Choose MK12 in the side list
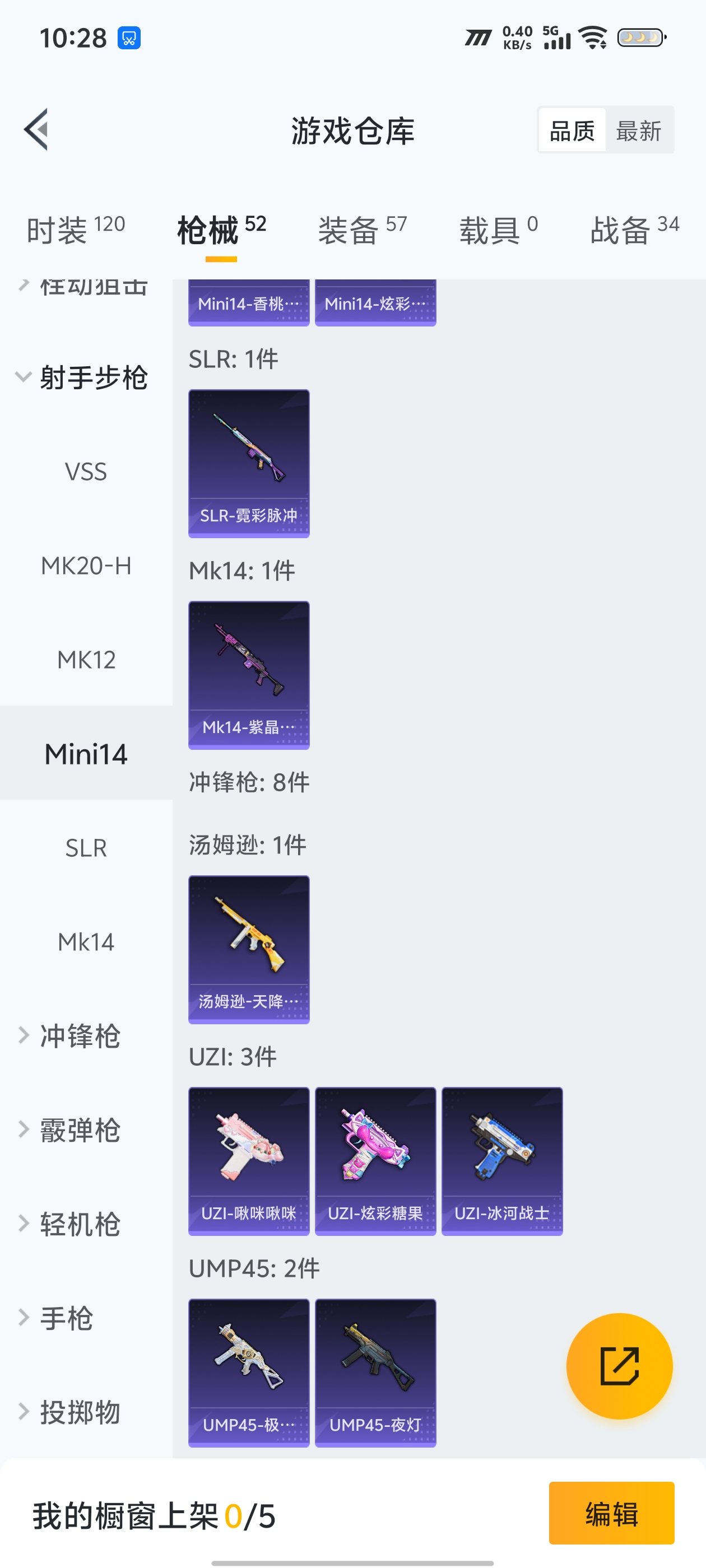The image size is (706, 1568). click(x=86, y=660)
